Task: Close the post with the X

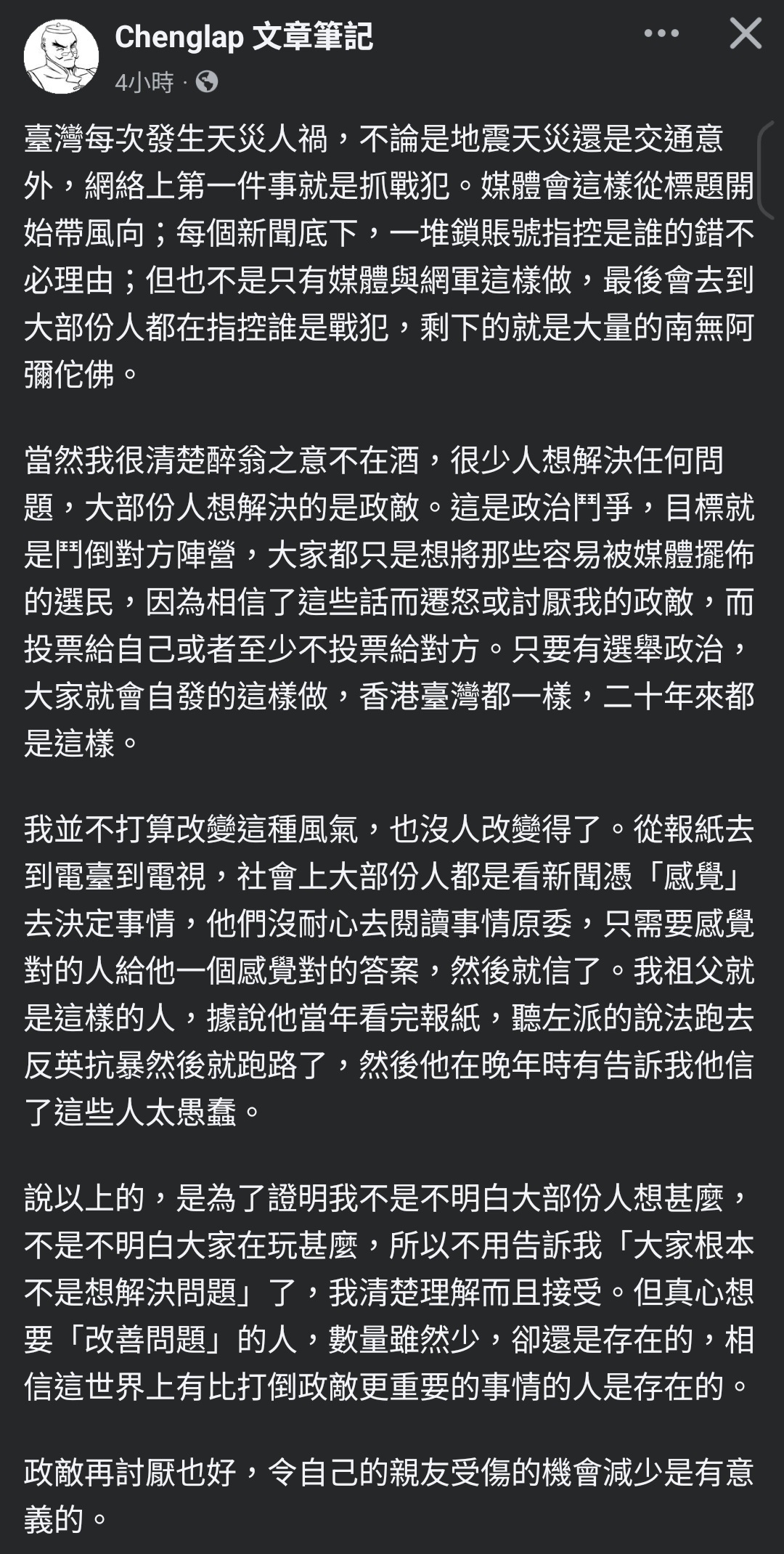Action: (746, 33)
